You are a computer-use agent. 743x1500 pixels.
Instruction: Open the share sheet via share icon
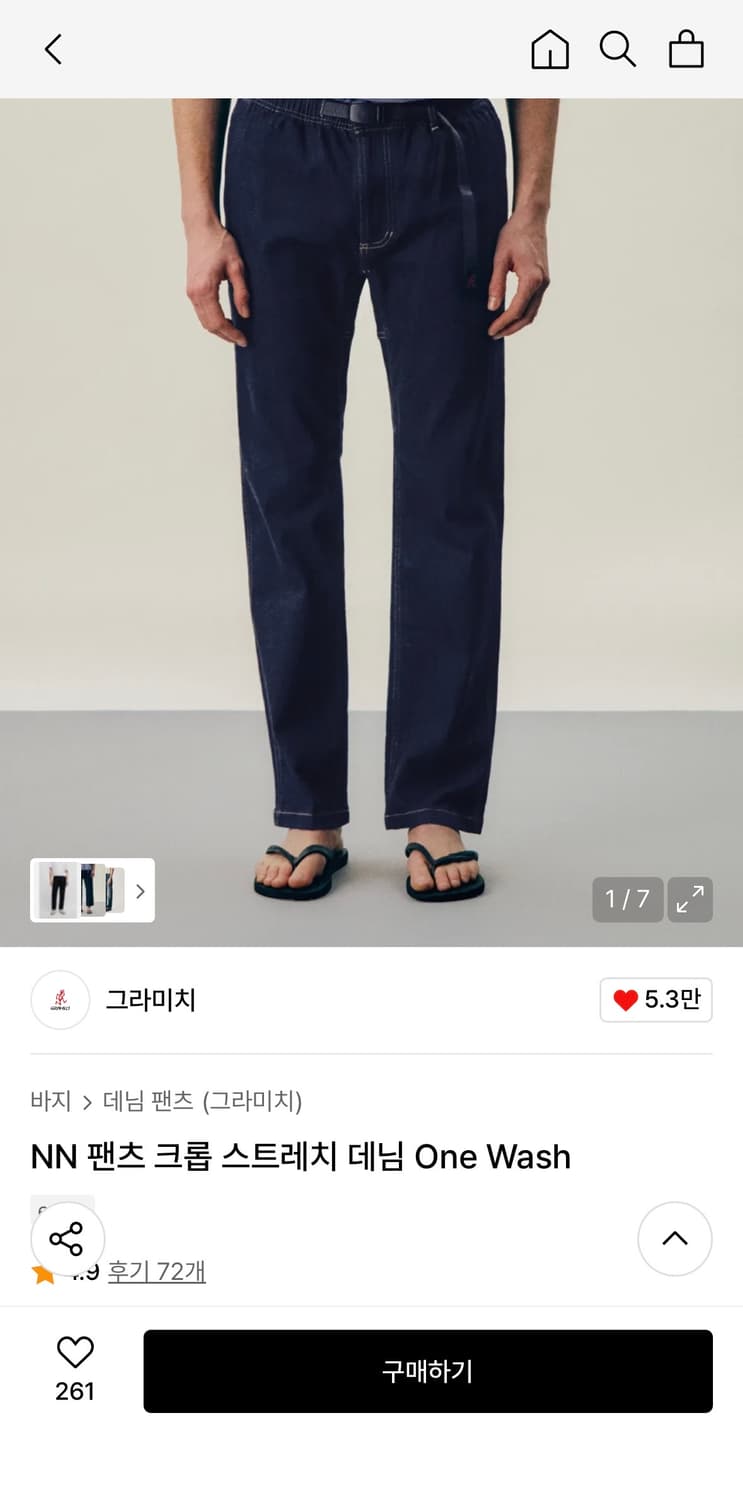coord(67,1238)
